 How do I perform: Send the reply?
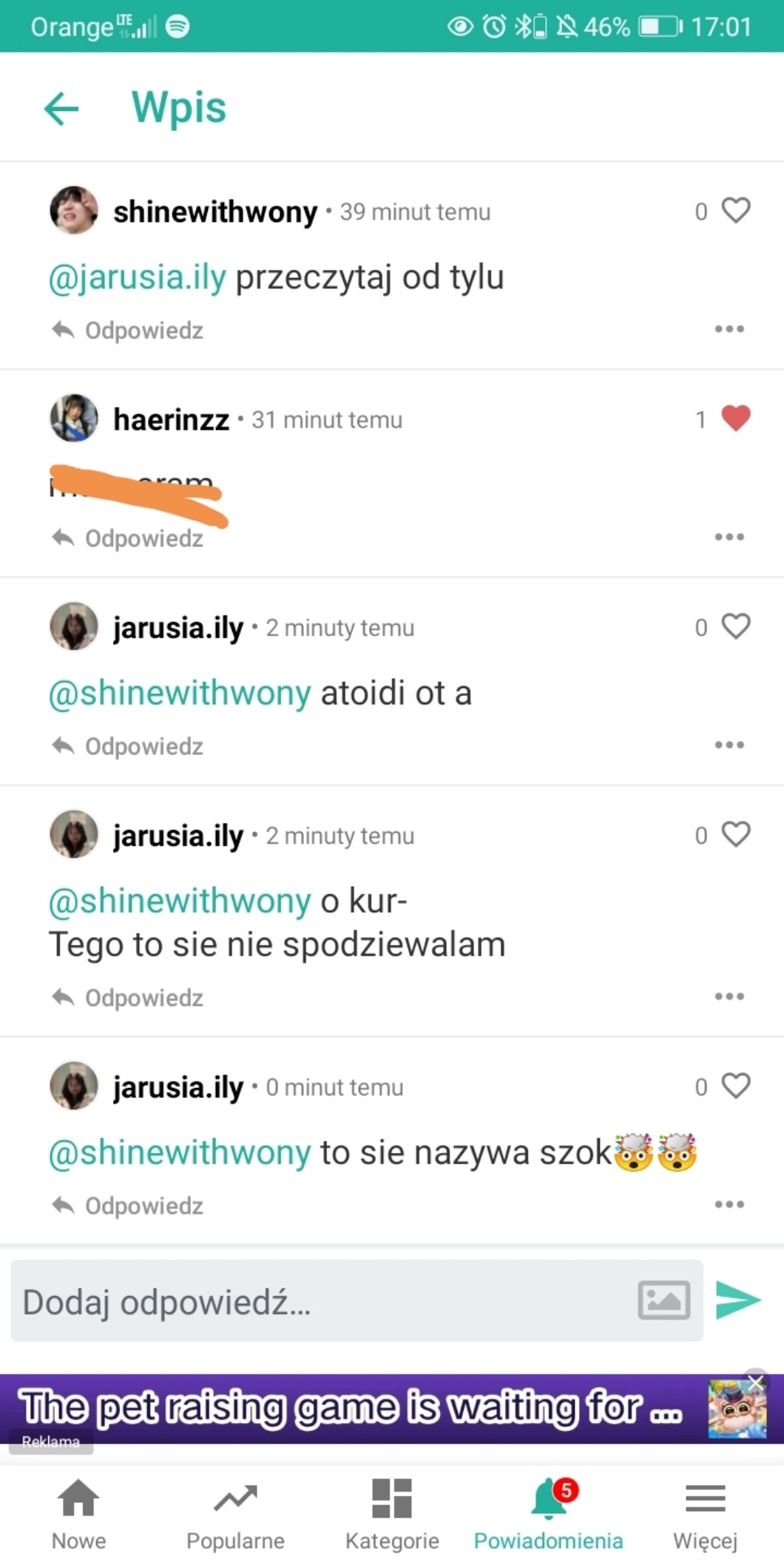coord(738,1300)
